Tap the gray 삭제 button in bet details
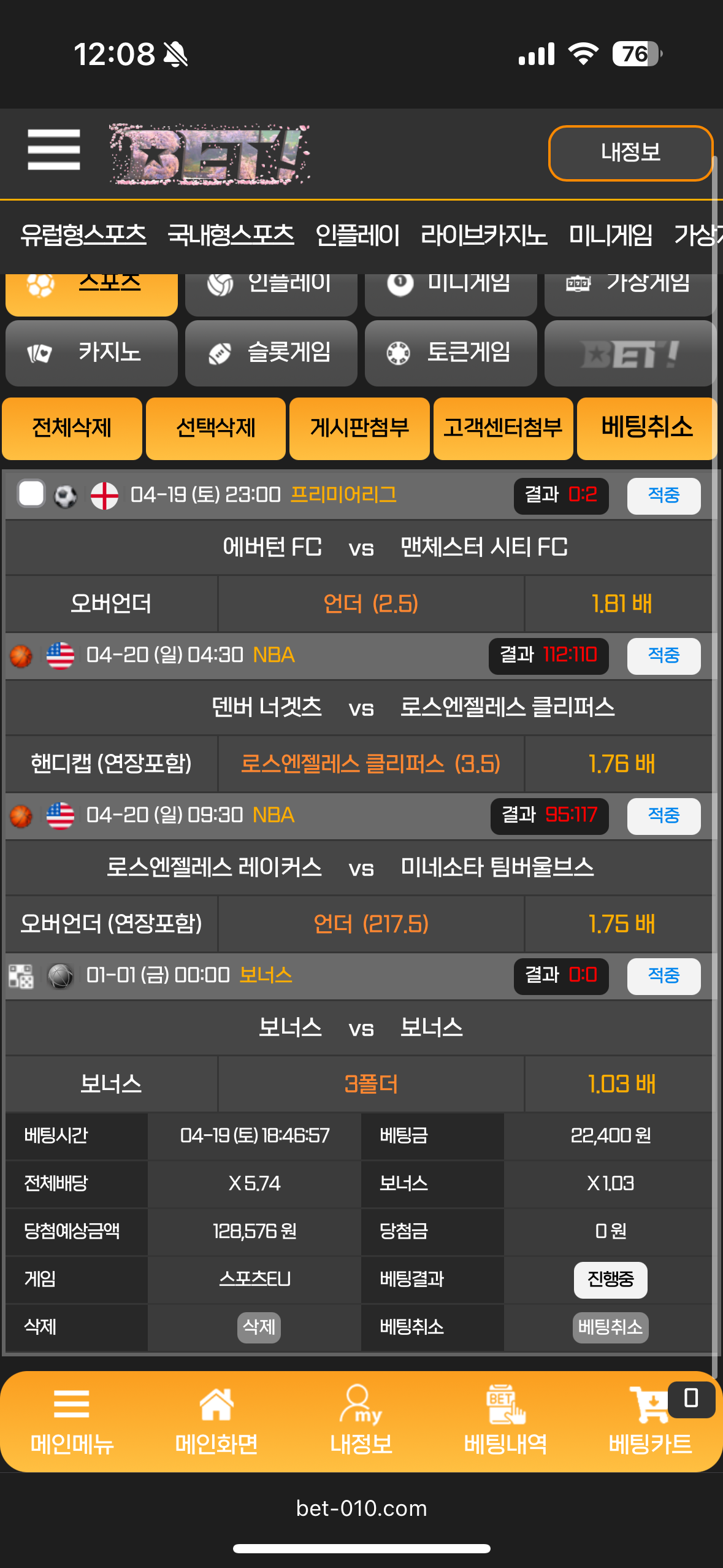Image resolution: width=723 pixels, height=1568 pixels. point(259,1327)
